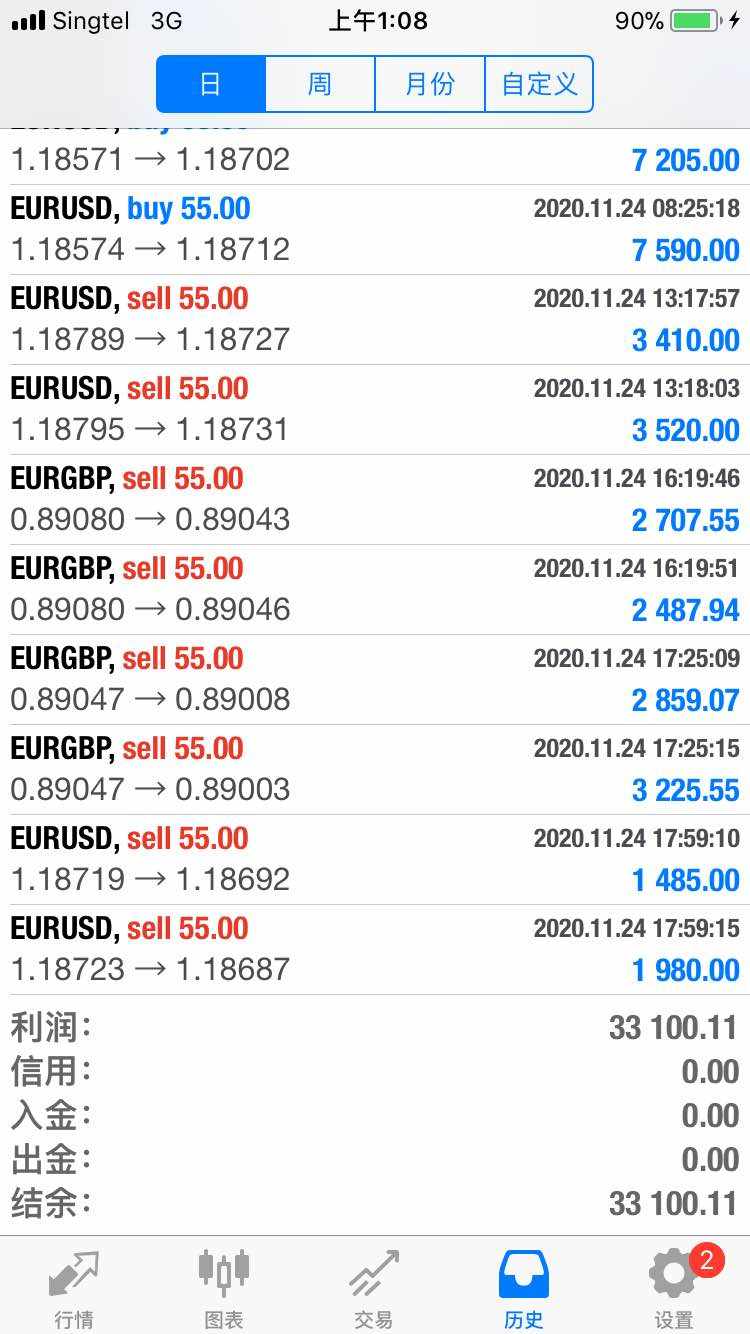
Task: Open 设置 settings with badge
Action: 674,1288
